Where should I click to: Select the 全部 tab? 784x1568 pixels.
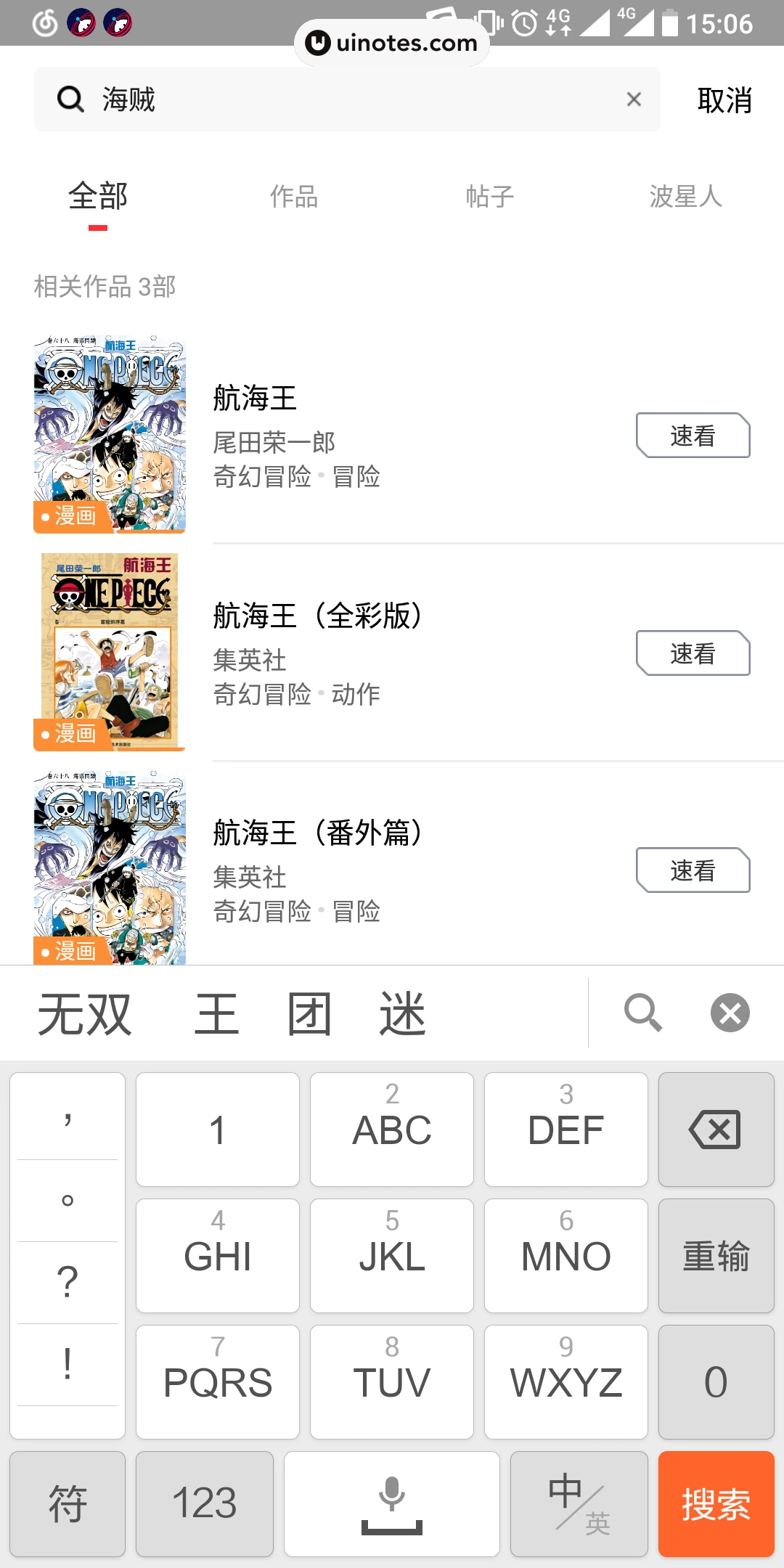pos(98,197)
